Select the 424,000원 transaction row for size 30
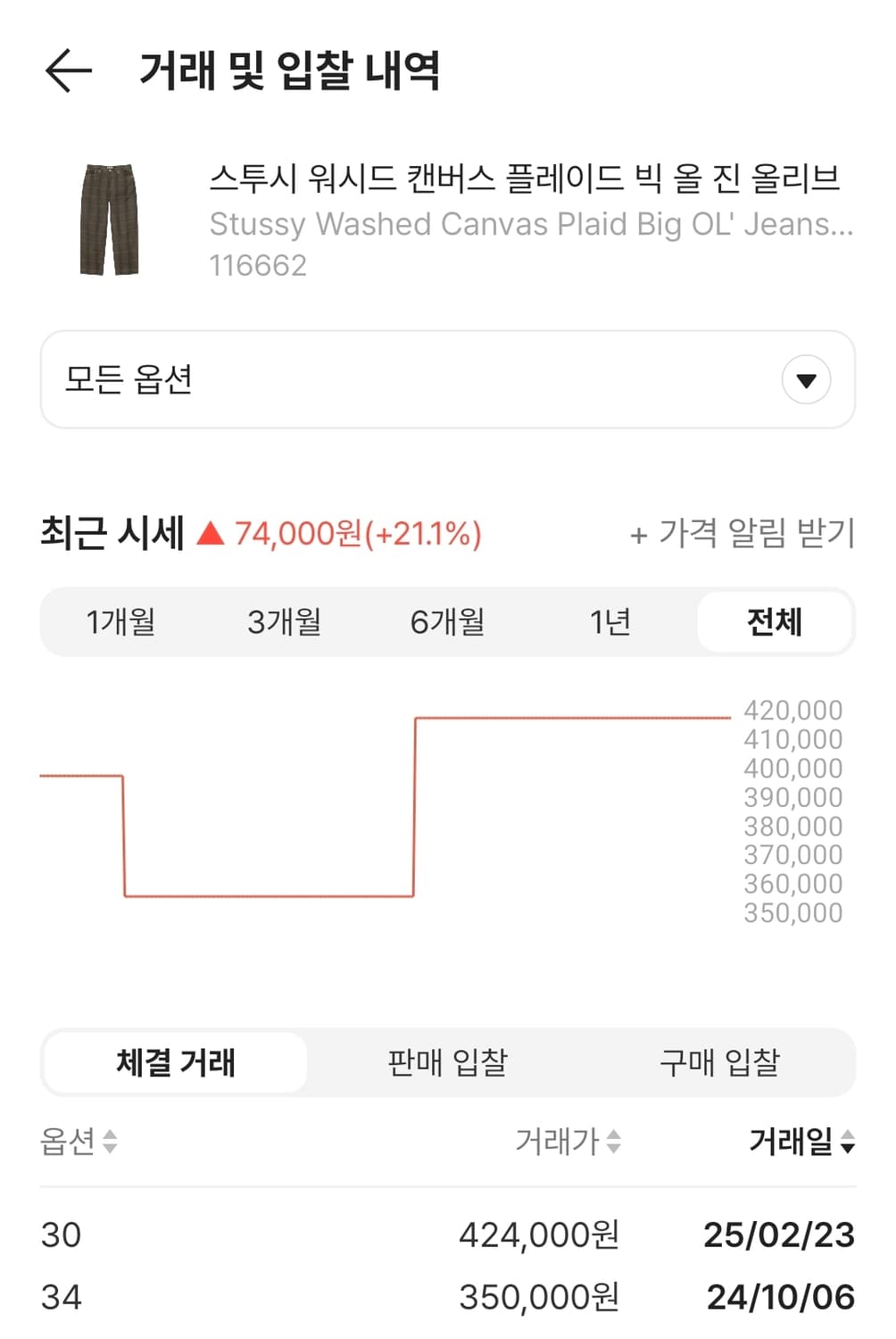Viewport: 896px width, 1339px height. pyautogui.click(x=446, y=1235)
